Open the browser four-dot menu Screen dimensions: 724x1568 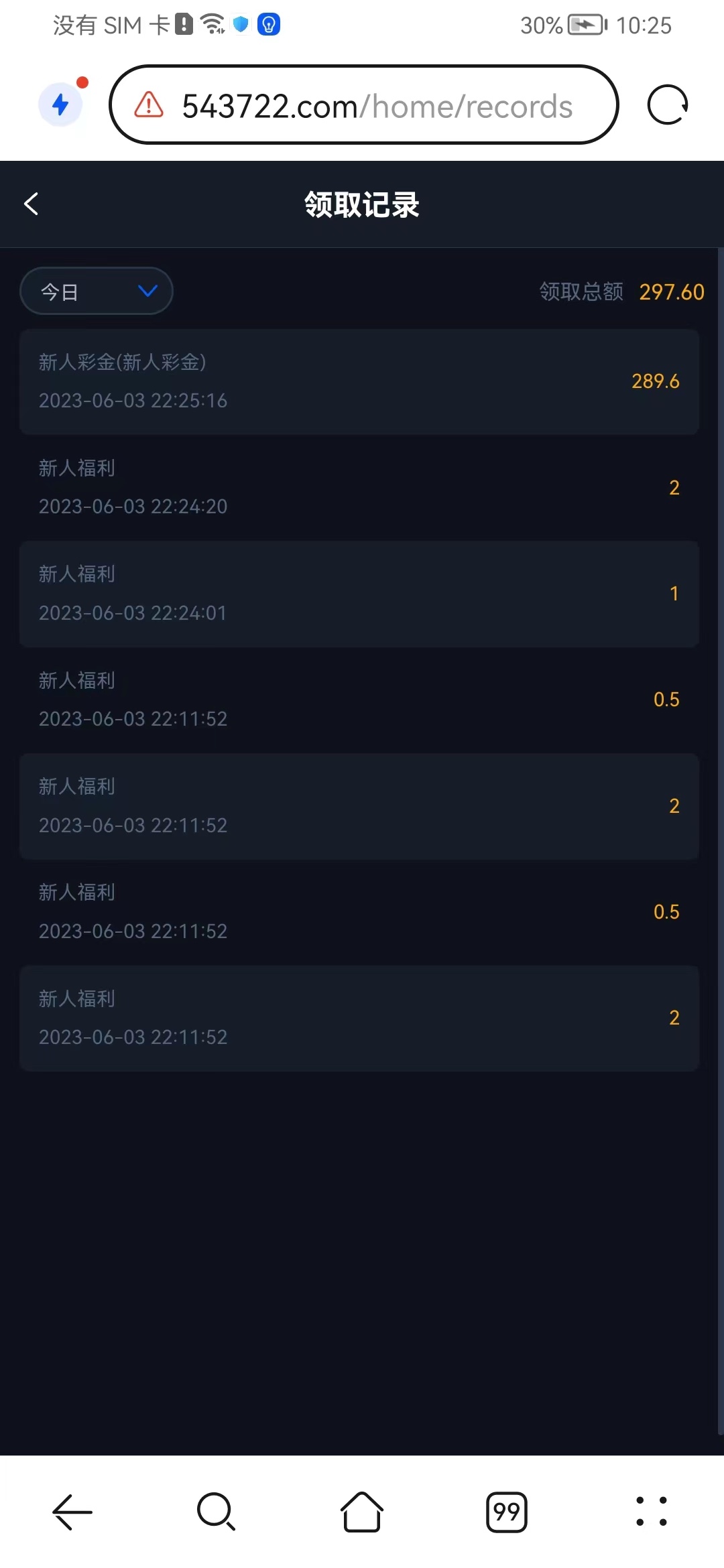click(x=651, y=1512)
